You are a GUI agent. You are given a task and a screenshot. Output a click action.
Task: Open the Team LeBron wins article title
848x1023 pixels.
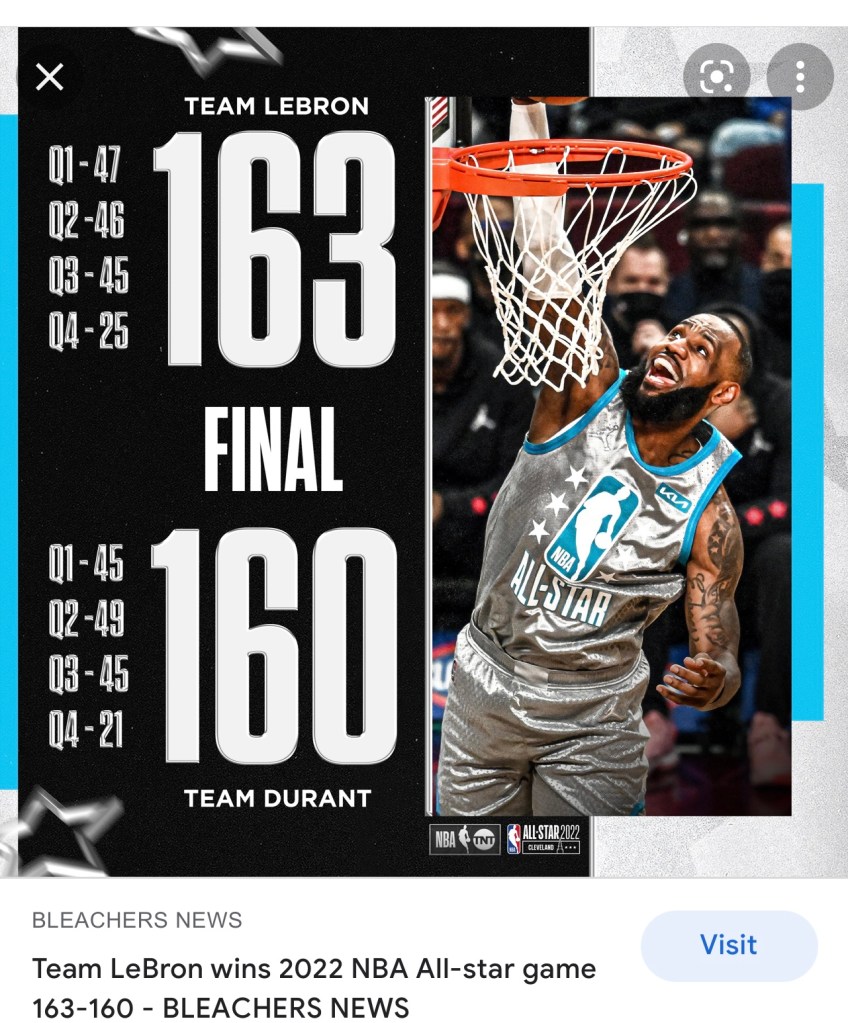[314, 987]
